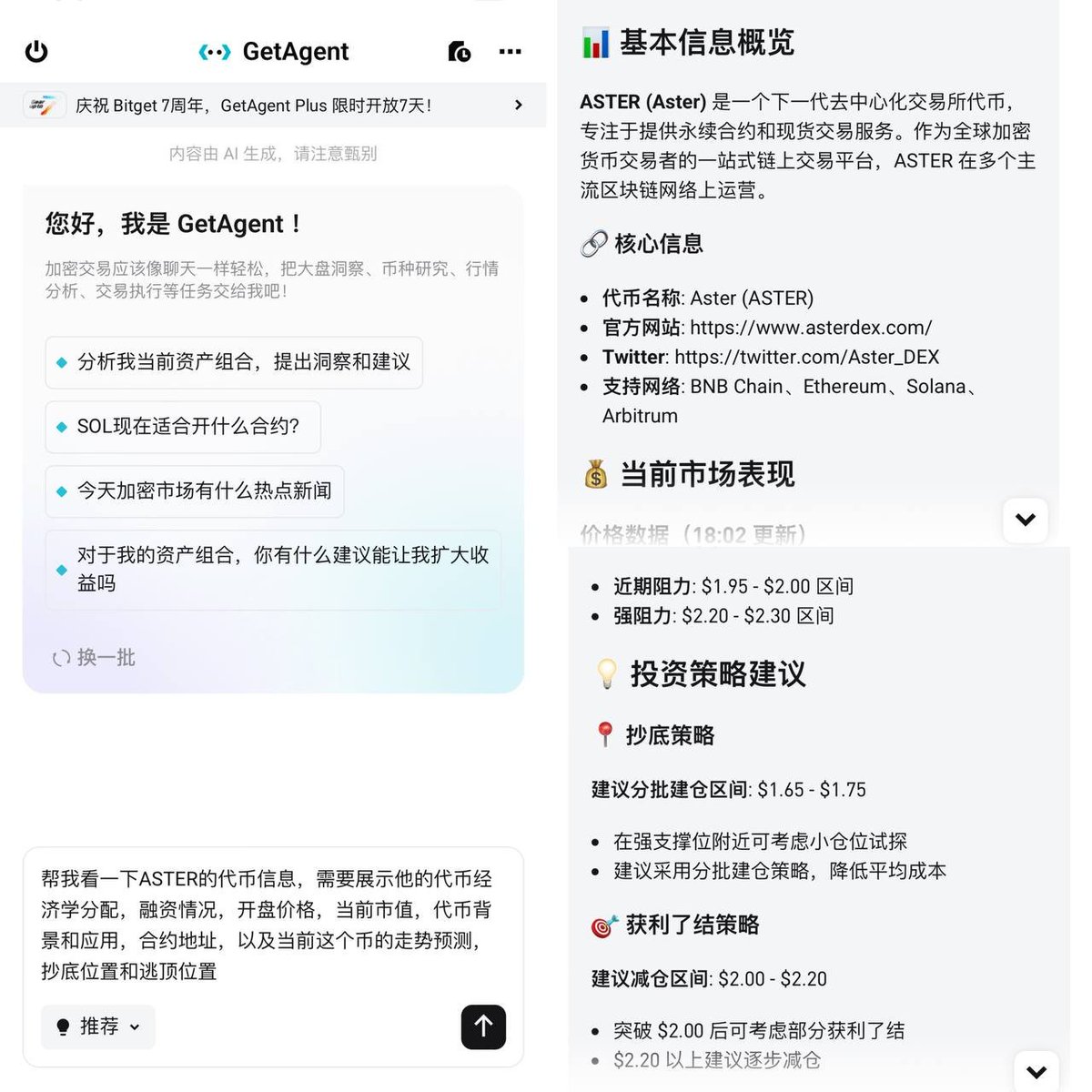The width and height of the screenshot is (1092, 1092).
Task: Tap the down chevron beside 当前市场表现
Action: click(1026, 521)
